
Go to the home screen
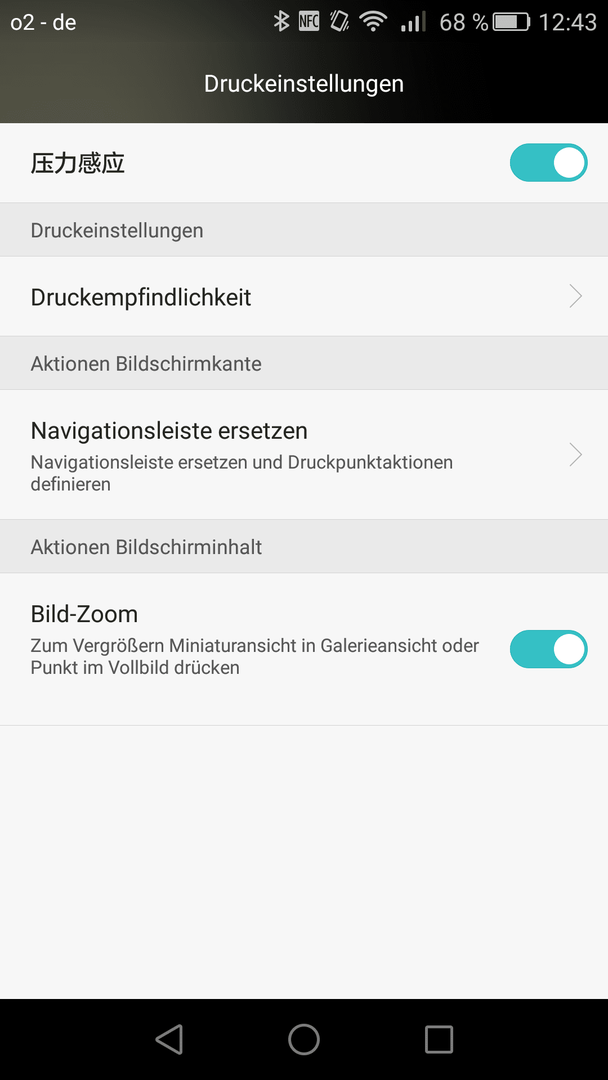coord(304,1039)
